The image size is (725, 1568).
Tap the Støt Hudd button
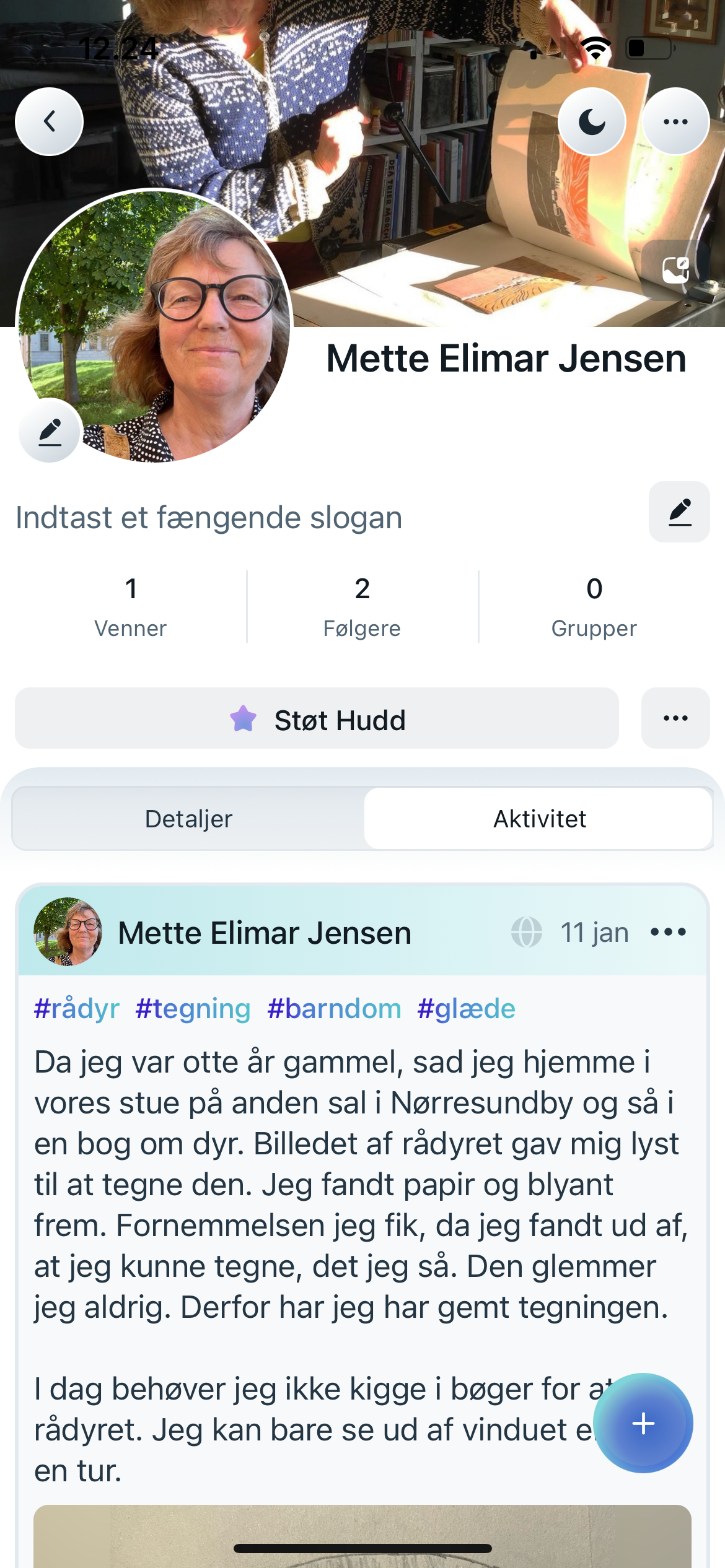click(317, 718)
